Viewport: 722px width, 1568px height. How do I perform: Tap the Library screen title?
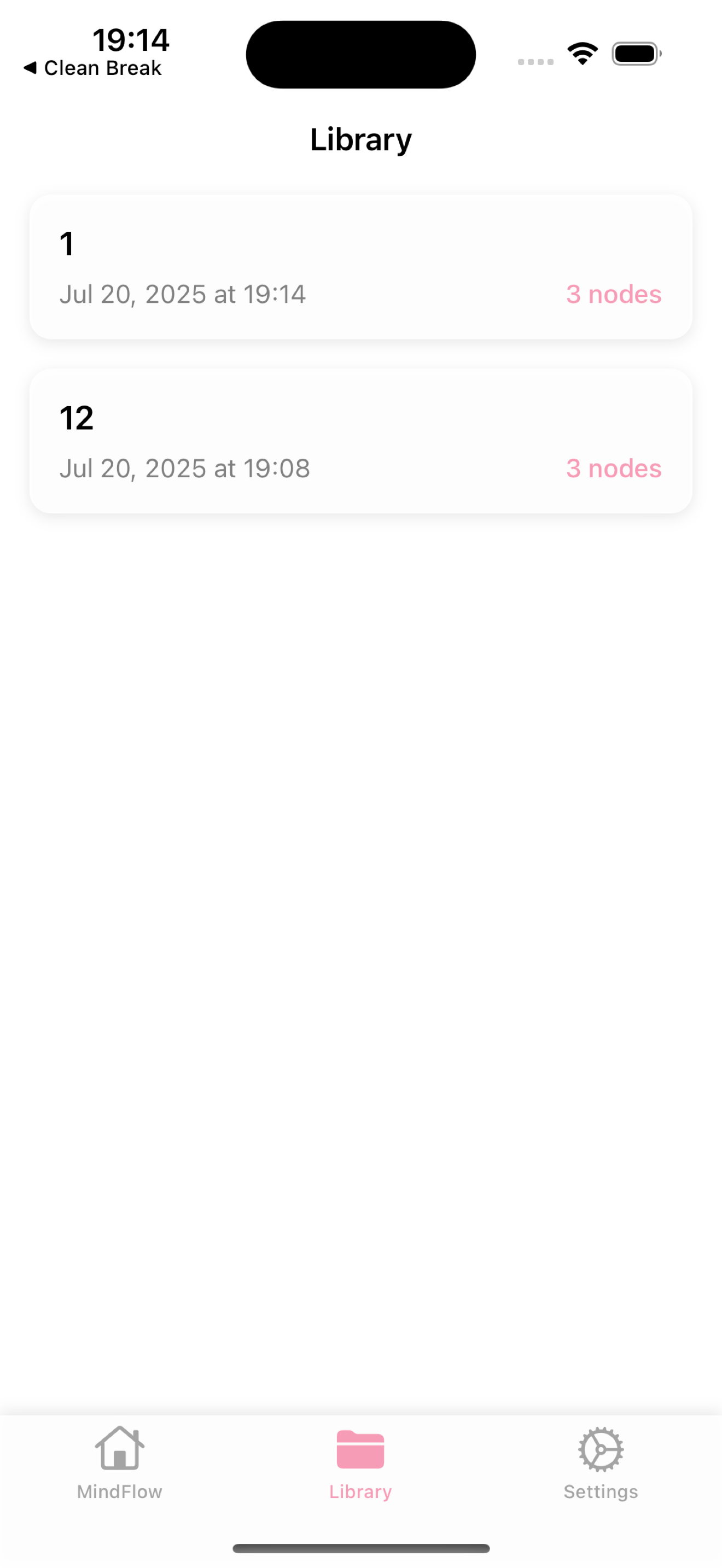360,139
